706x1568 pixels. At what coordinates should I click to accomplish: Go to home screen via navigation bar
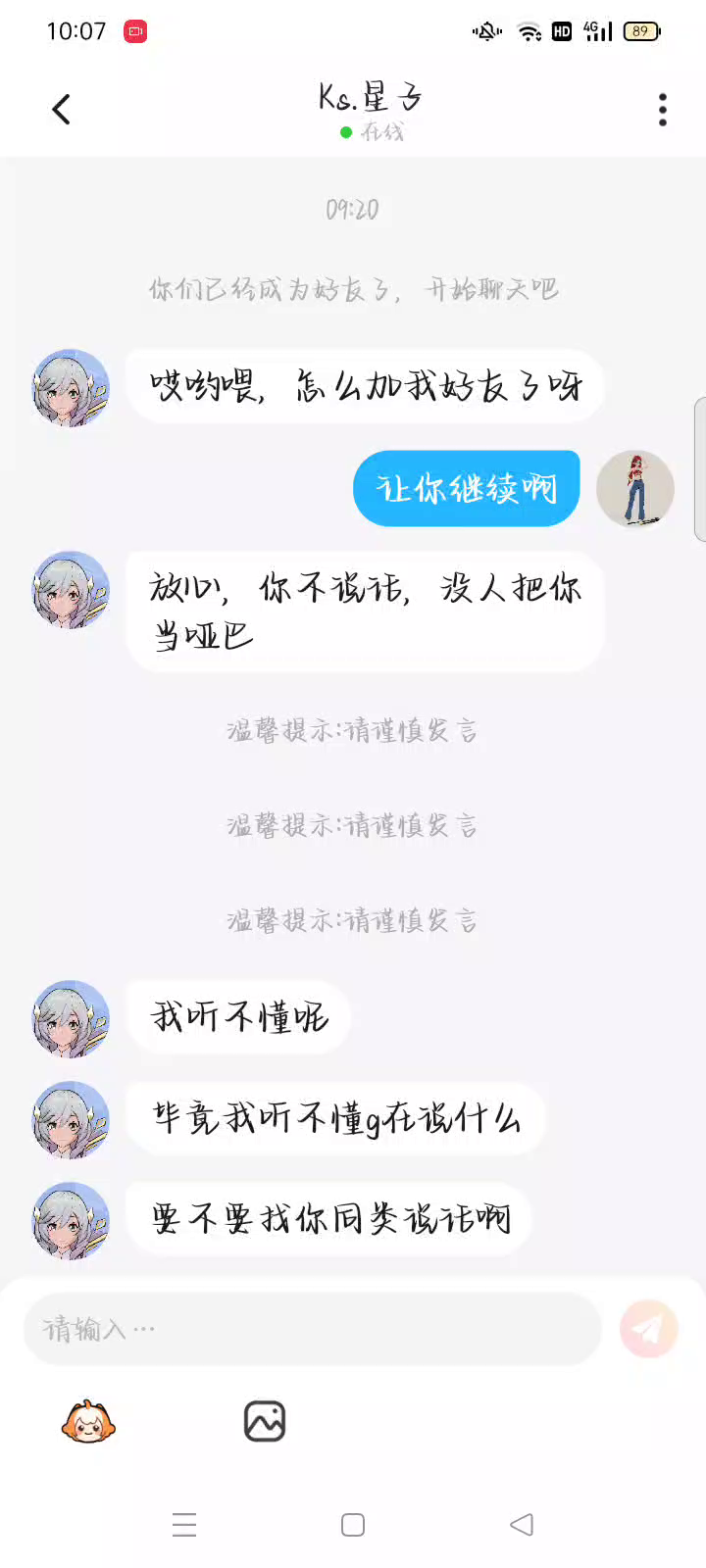pos(353,1525)
